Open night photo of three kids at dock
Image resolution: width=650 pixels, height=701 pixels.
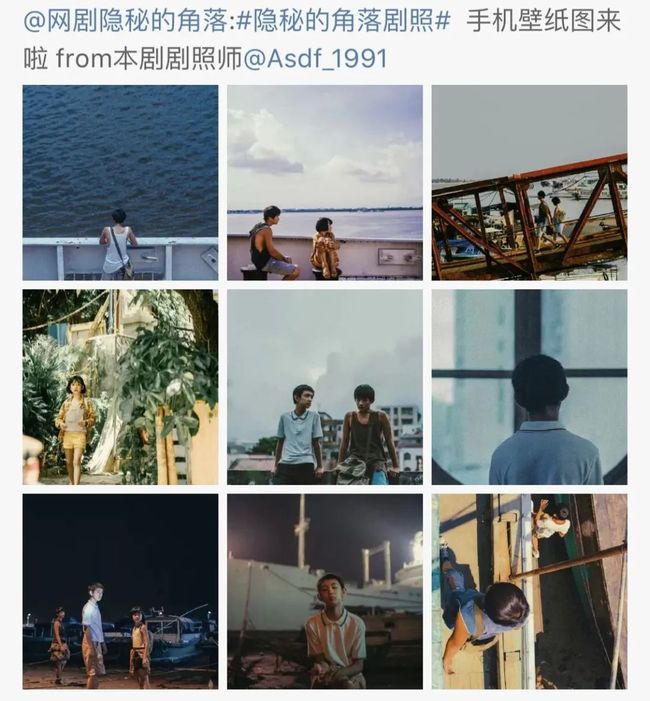pyautogui.click(x=120, y=591)
